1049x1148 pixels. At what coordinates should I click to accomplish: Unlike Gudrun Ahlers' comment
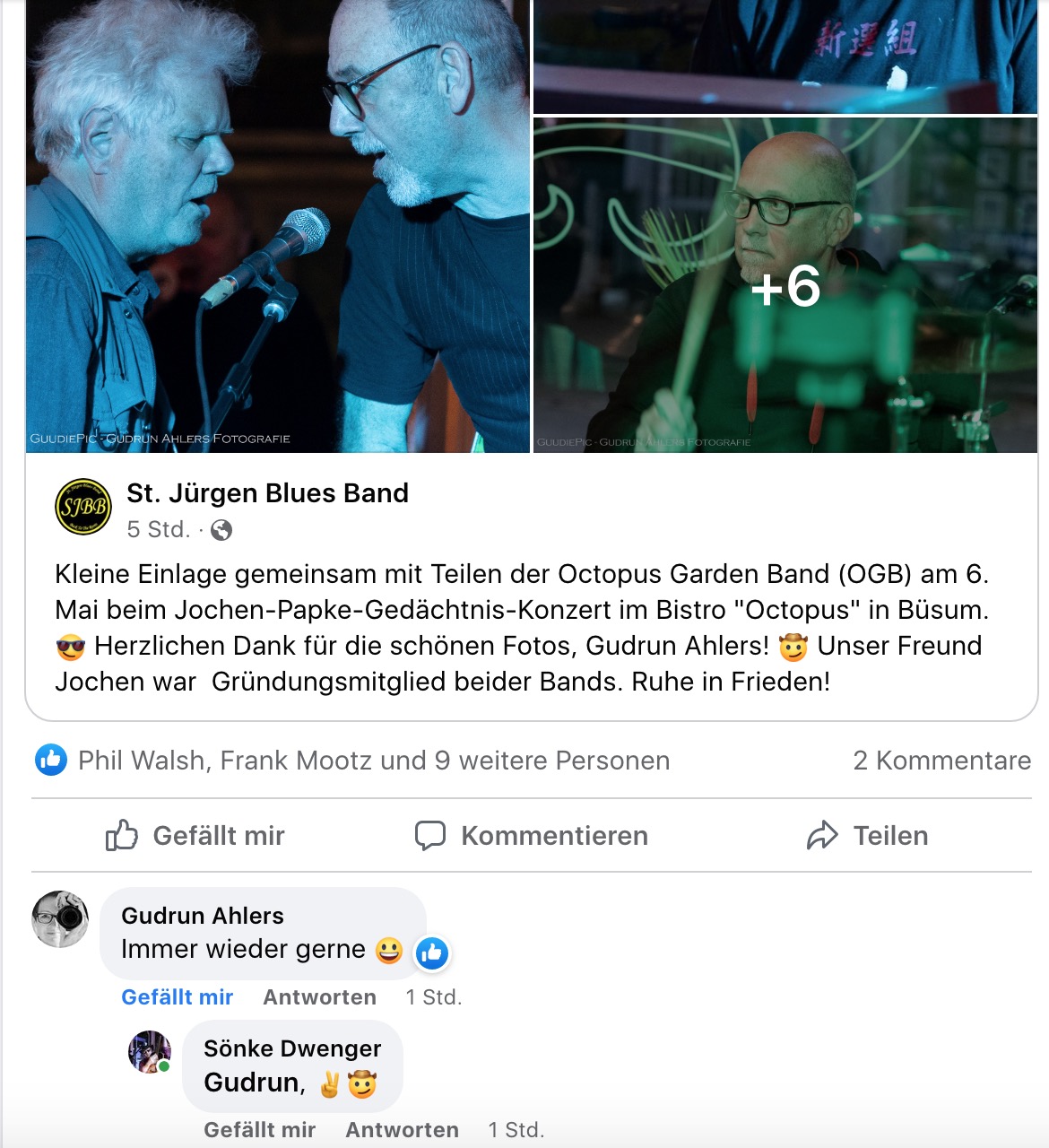tap(177, 997)
